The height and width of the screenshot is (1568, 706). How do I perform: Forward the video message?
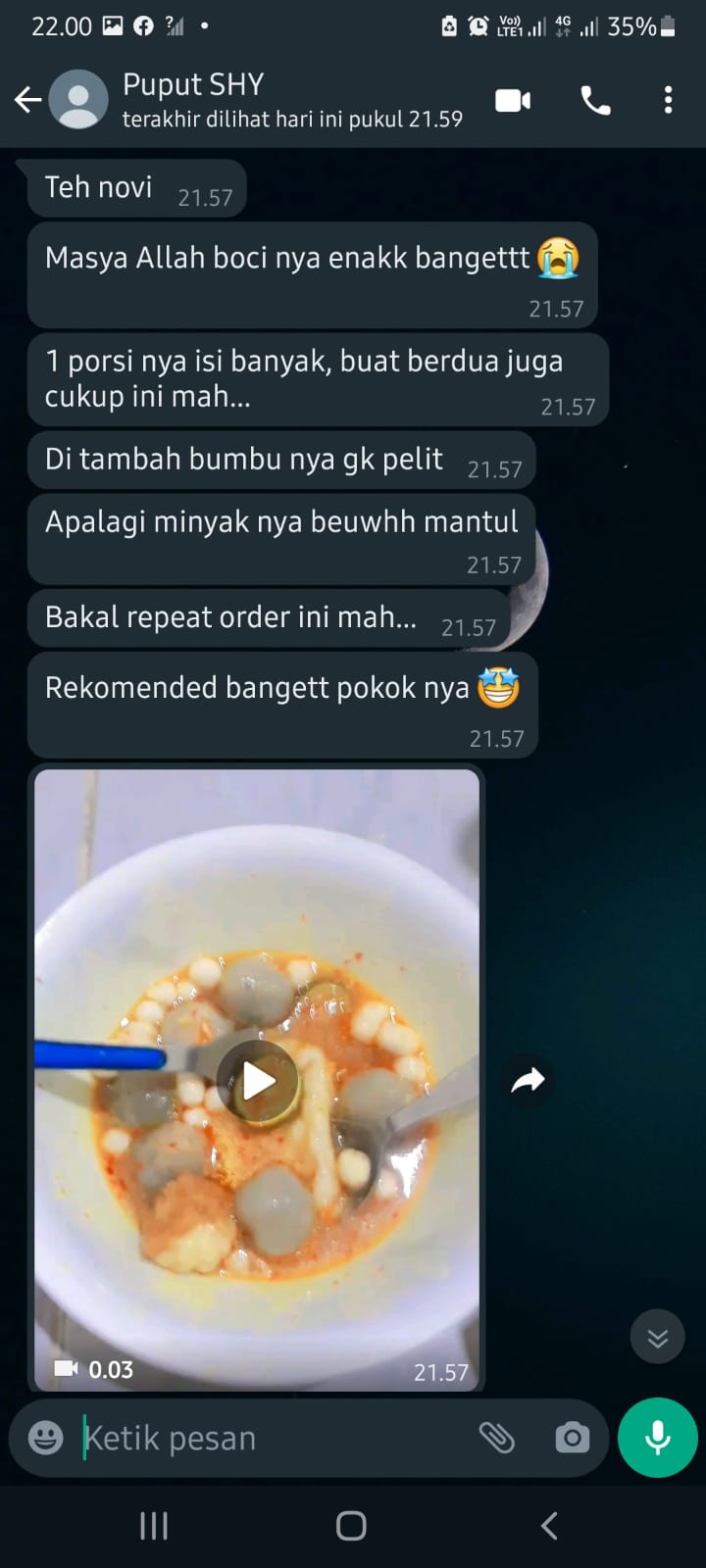pyautogui.click(x=528, y=1081)
